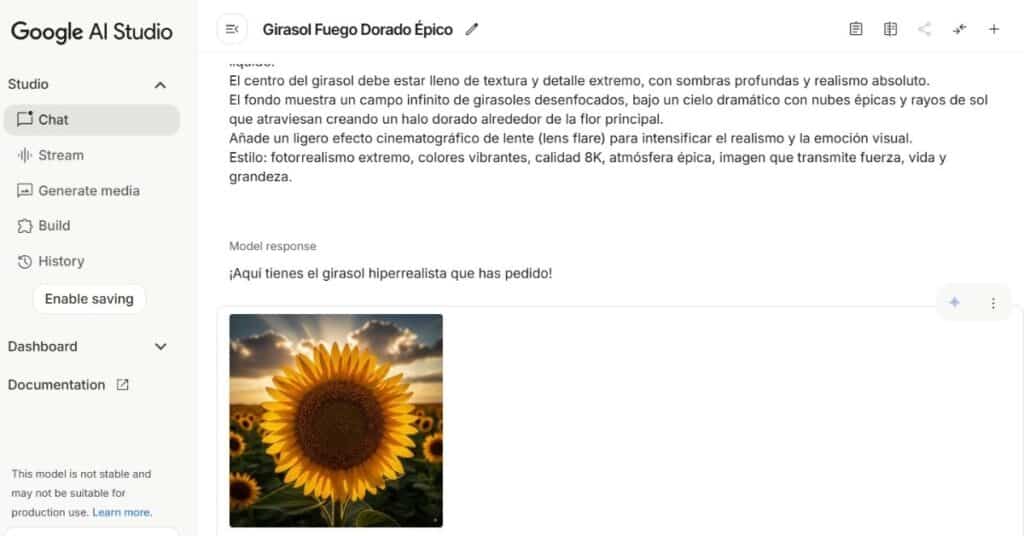Start a new chat with the plus icon
Screen dimensions: 1024x536
point(994,29)
